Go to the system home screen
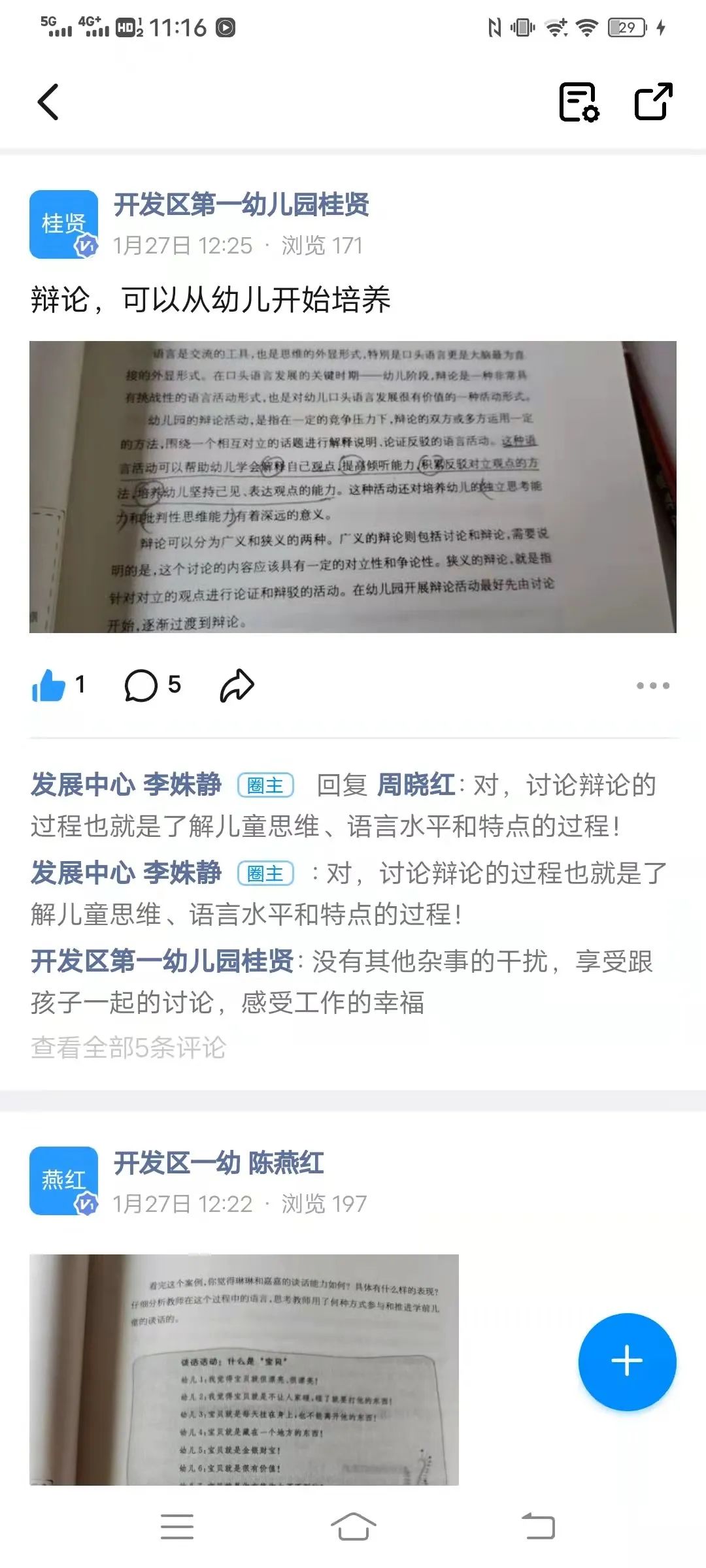The width and height of the screenshot is (706, 1568). pos(353,1527)
